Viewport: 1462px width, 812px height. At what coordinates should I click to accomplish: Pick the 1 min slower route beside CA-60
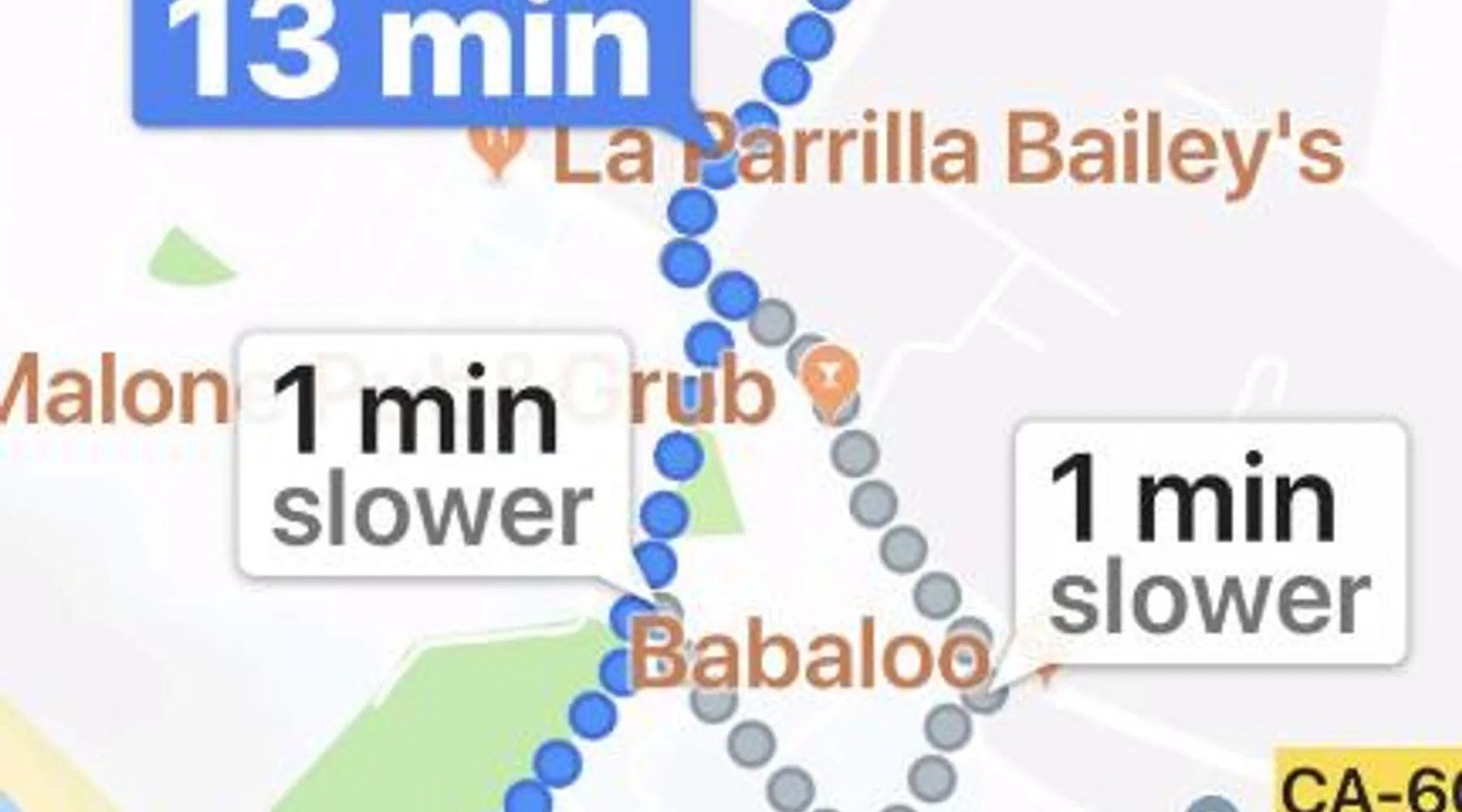pos(1210,542)
